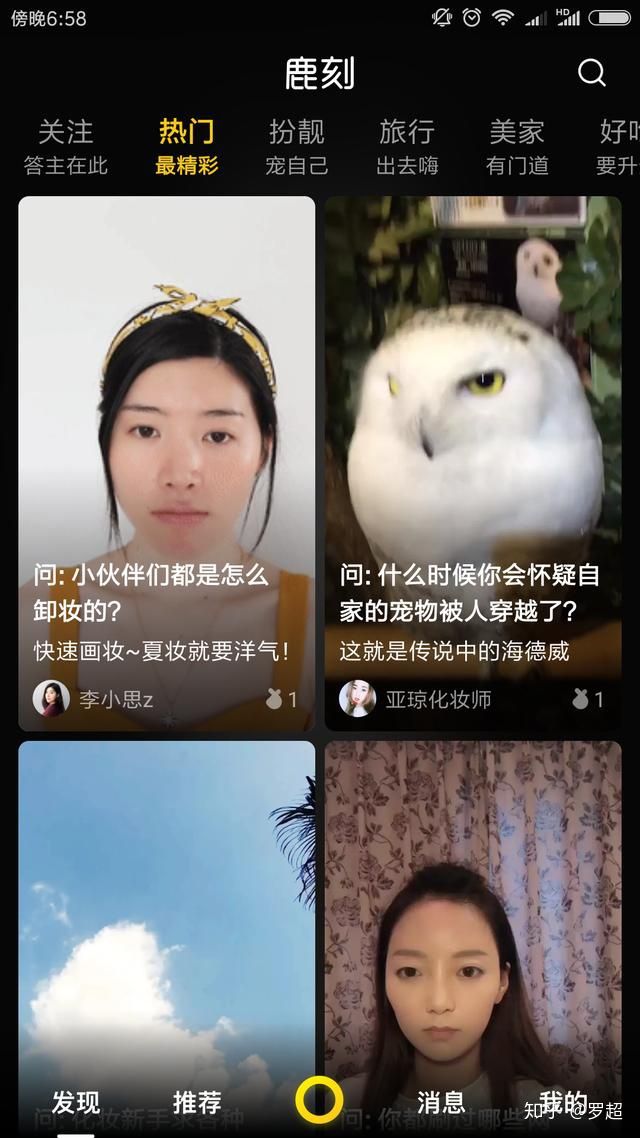Open the 旅行 tab
This screenshot has height=1138, width=640.
coord(407,145)
